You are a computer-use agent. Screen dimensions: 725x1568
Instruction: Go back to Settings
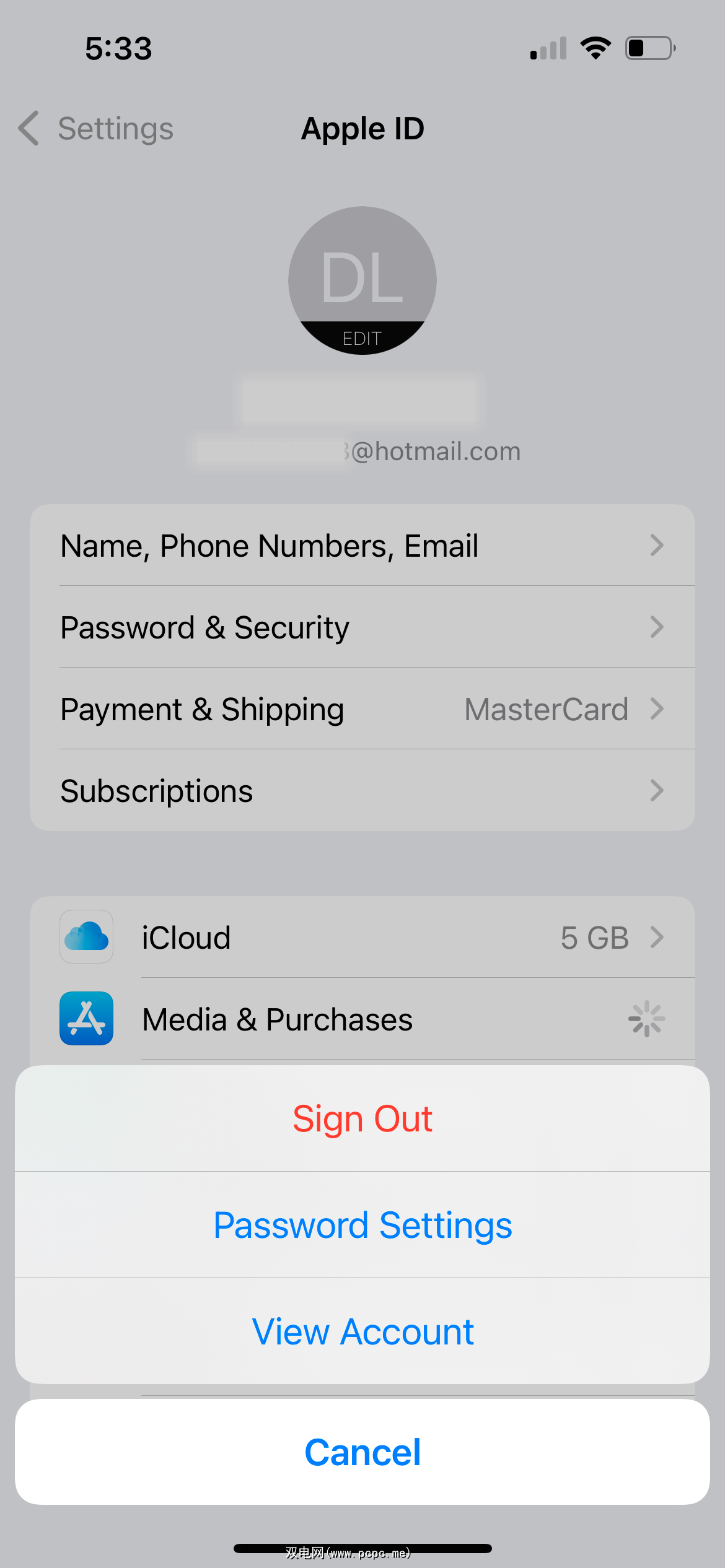[x=96, y=129]
